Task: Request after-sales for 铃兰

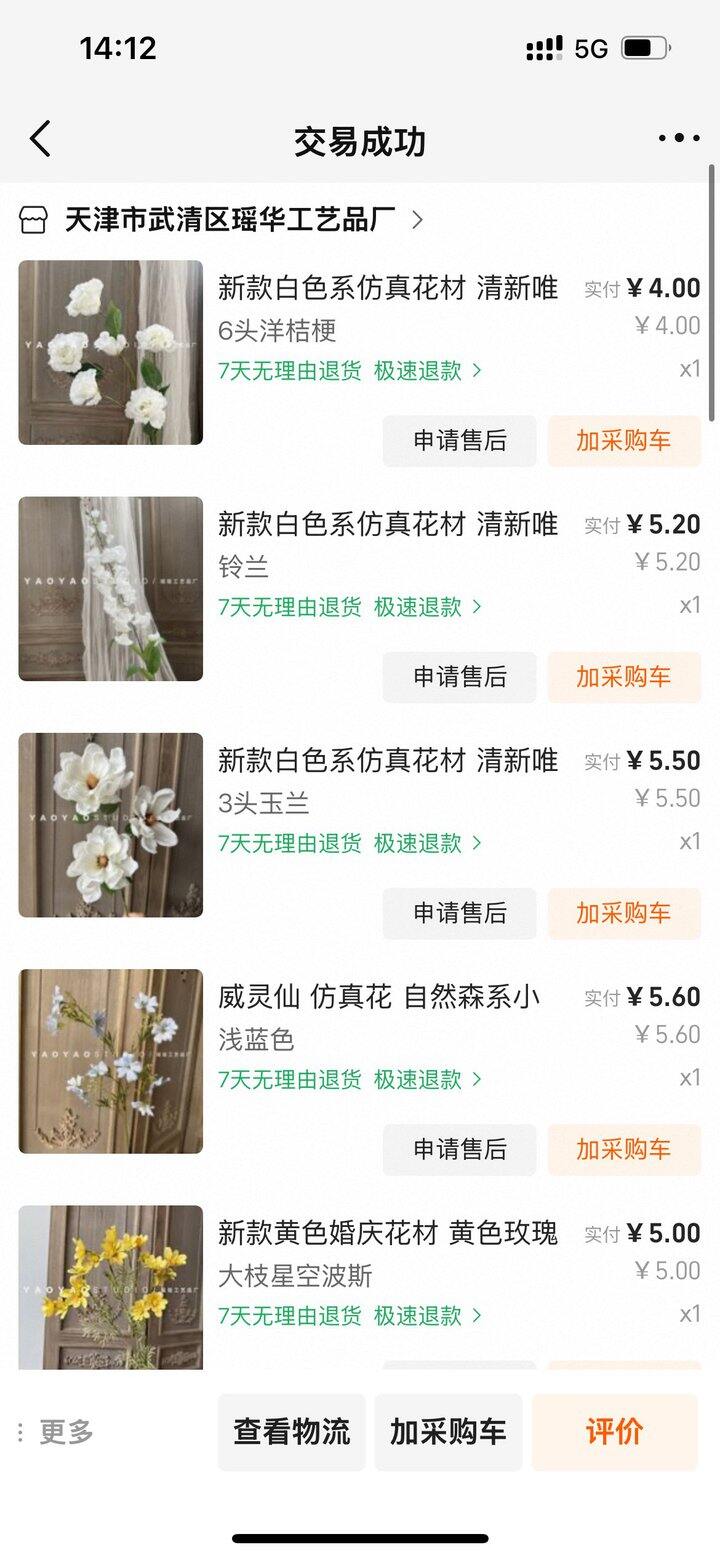Action: point(459,677)
